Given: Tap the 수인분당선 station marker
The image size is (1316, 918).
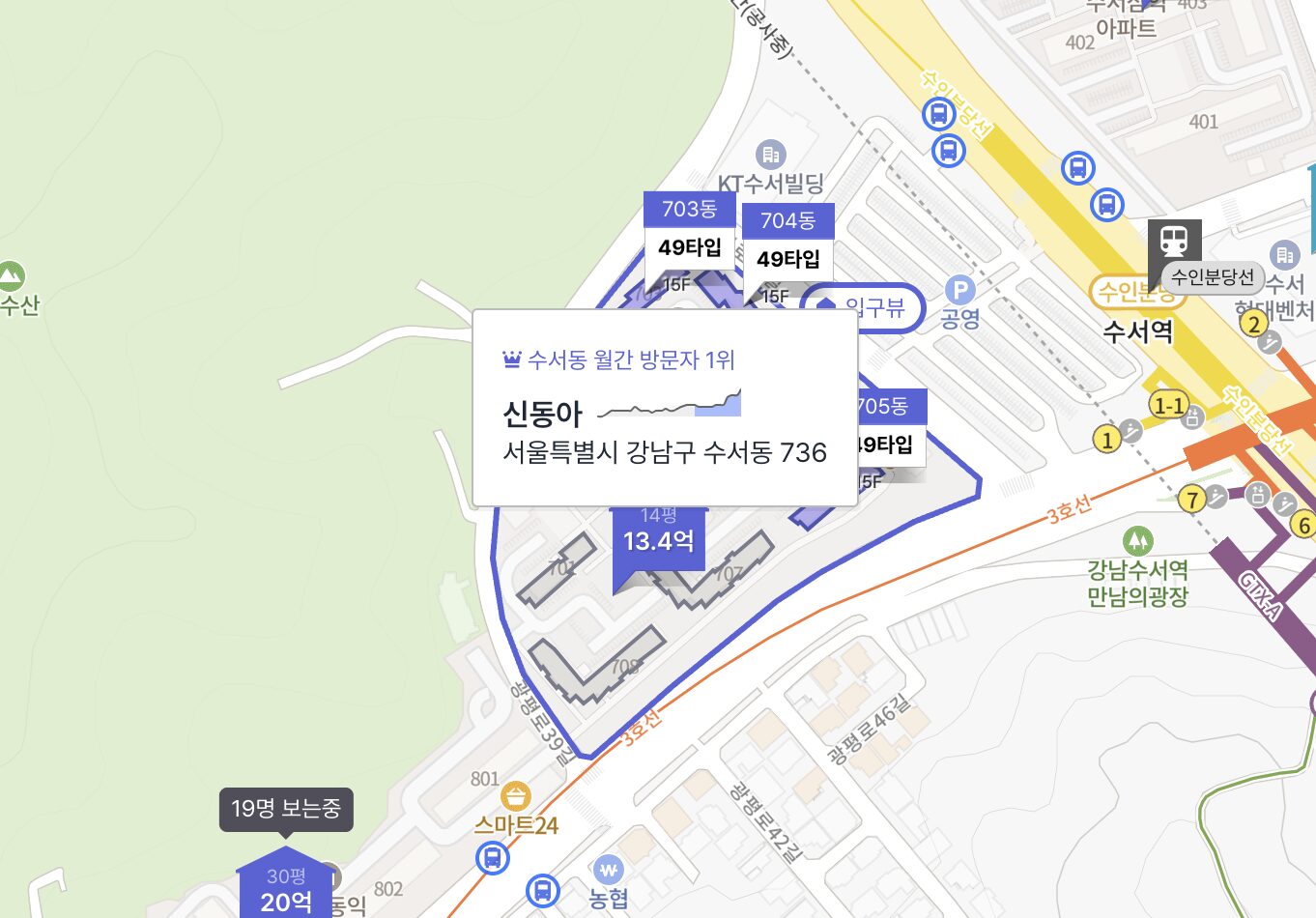Looking at the screenshot, I should (1174, 242).
